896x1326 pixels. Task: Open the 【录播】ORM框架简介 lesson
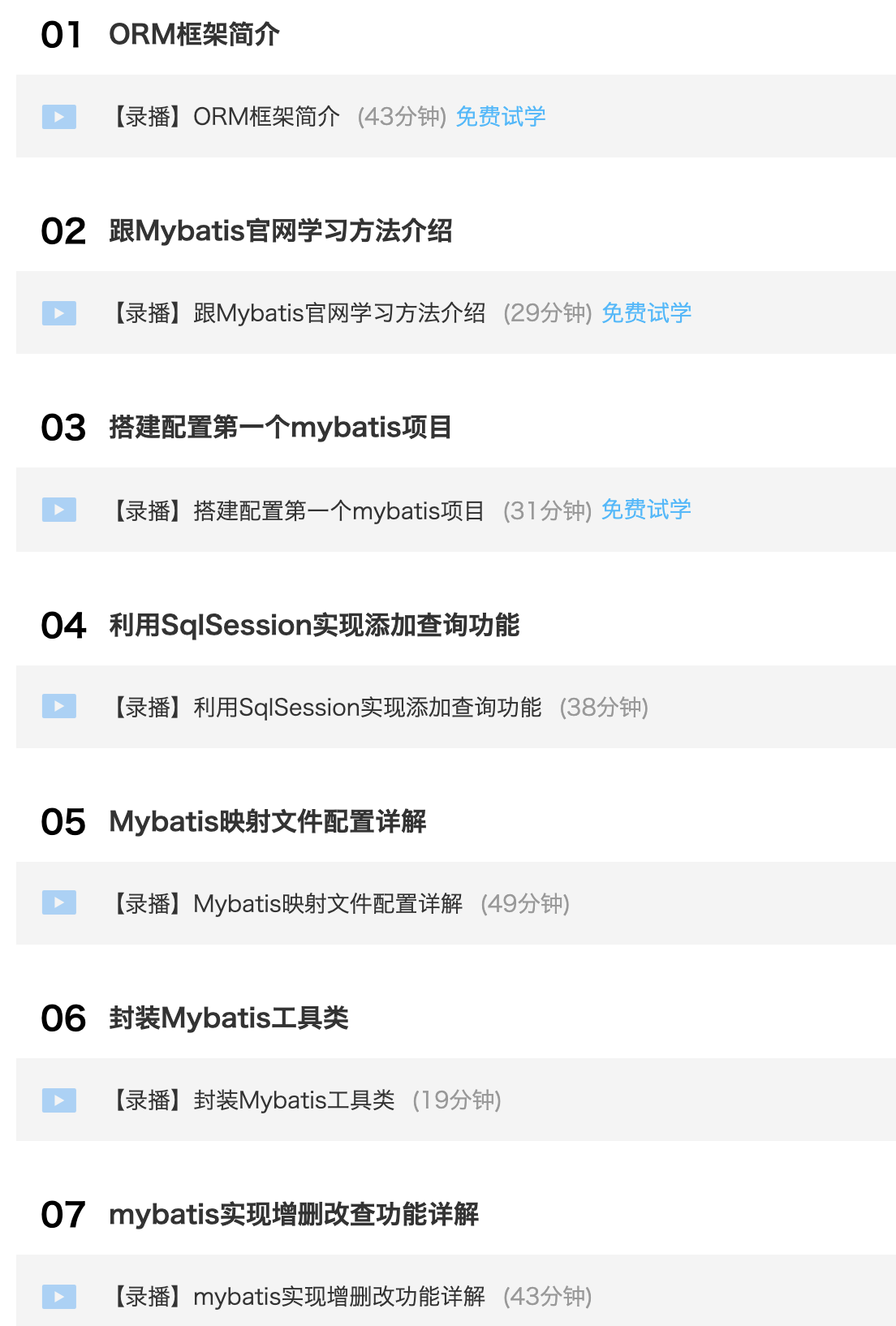coord(225,117)
